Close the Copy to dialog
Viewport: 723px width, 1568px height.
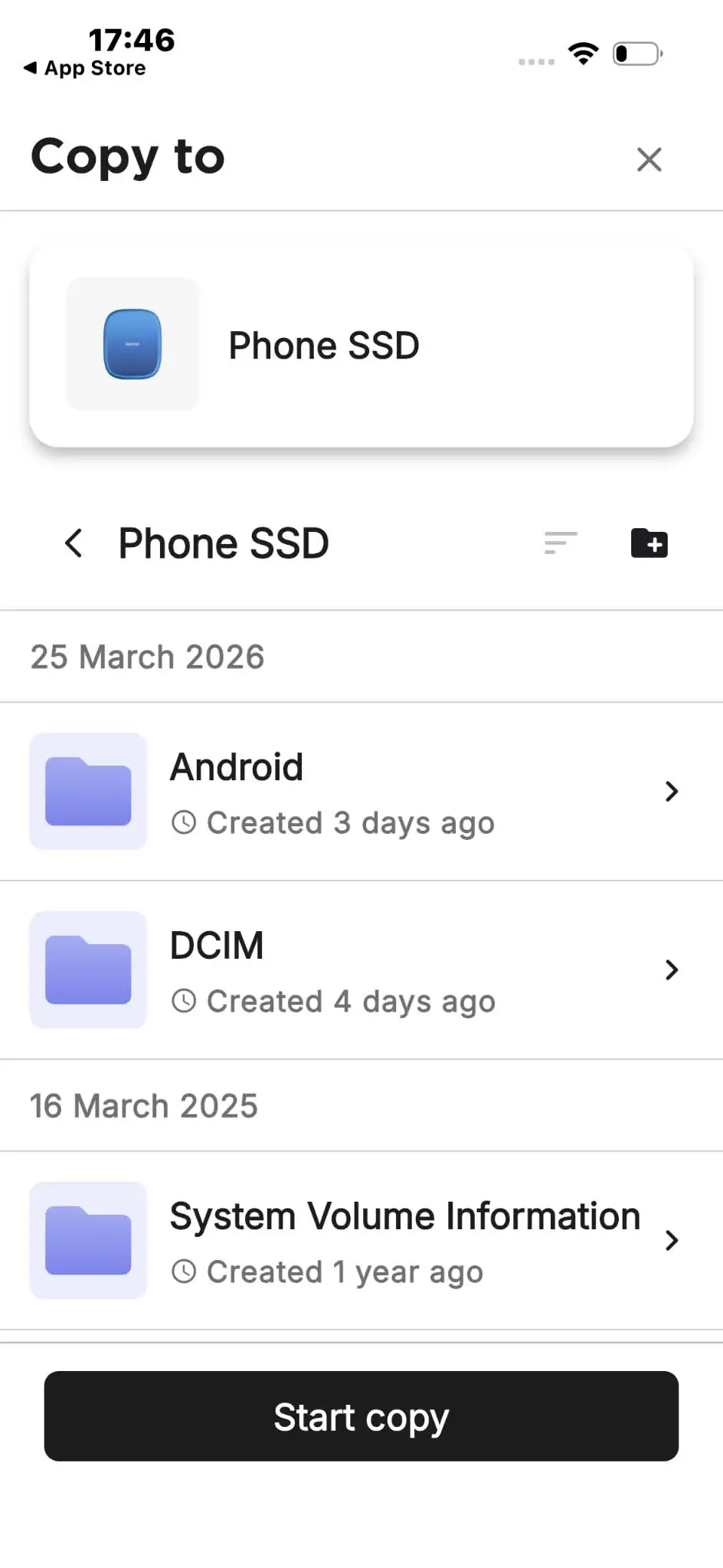649,159
